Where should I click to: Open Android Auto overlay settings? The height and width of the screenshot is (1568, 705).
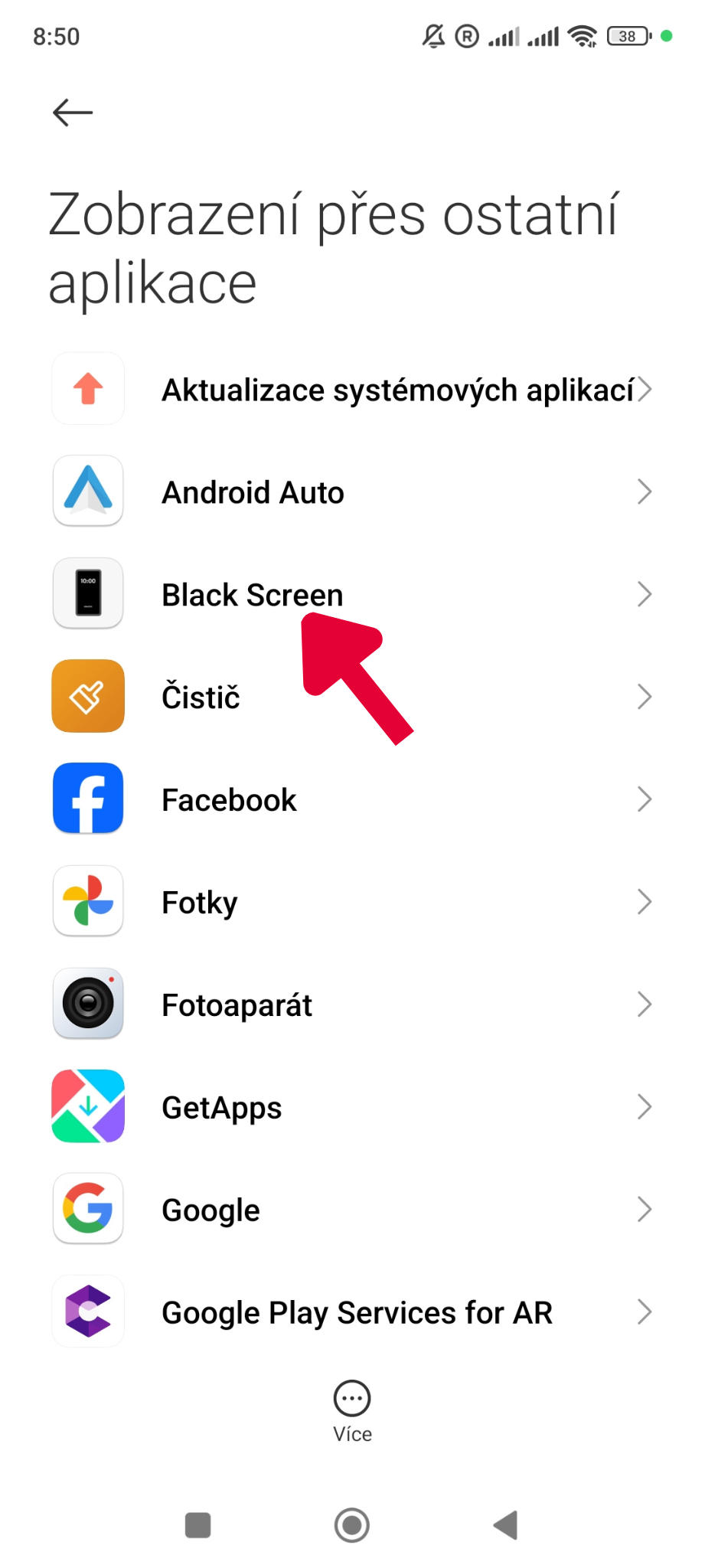coord(352,492)
